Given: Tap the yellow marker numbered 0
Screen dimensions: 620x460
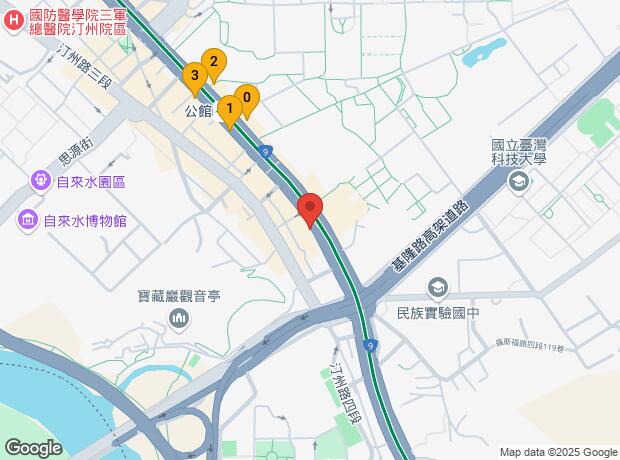Looking at the screenshot, I should coord(247,99).
